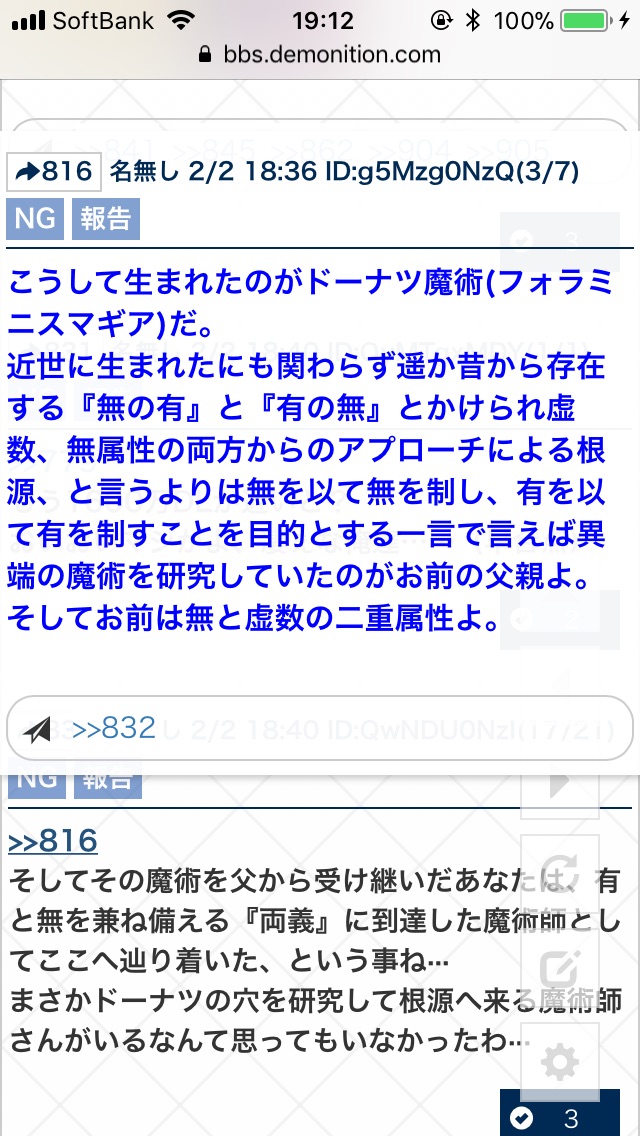Tap 報告 (report) on post 816 popup
This screenshot has height=1136, width=640.
(x=105, y=218)
